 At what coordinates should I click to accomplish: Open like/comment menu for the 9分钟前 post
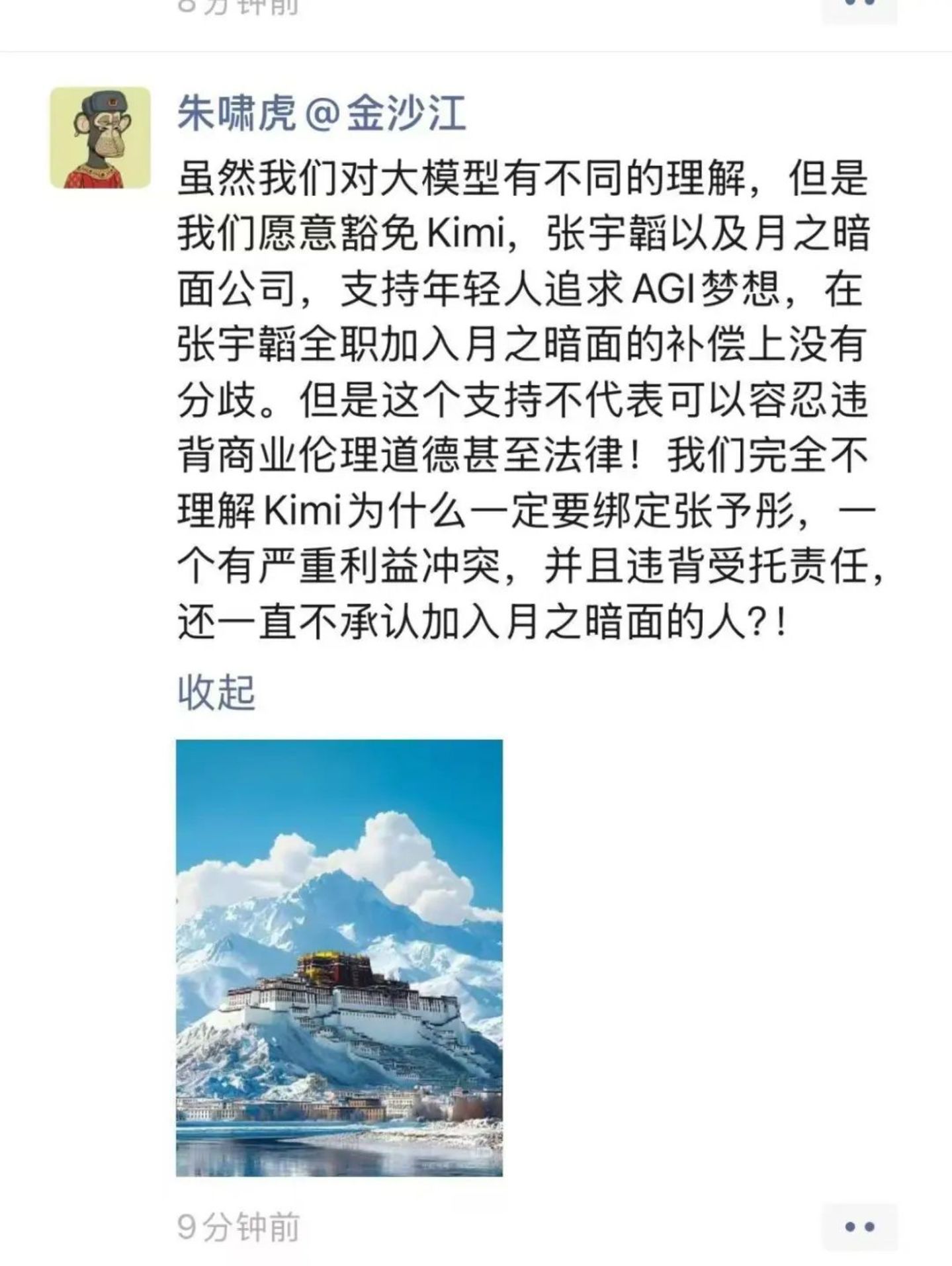[859, 1226]
